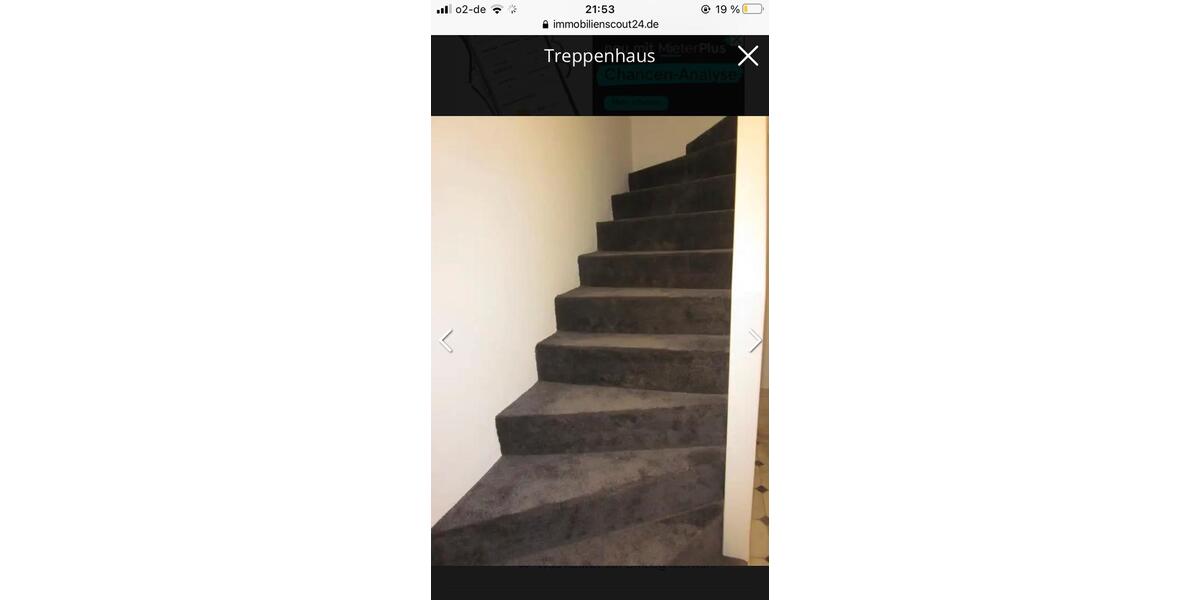
Task: Go to the previous photo
Action: click(446, 341)
